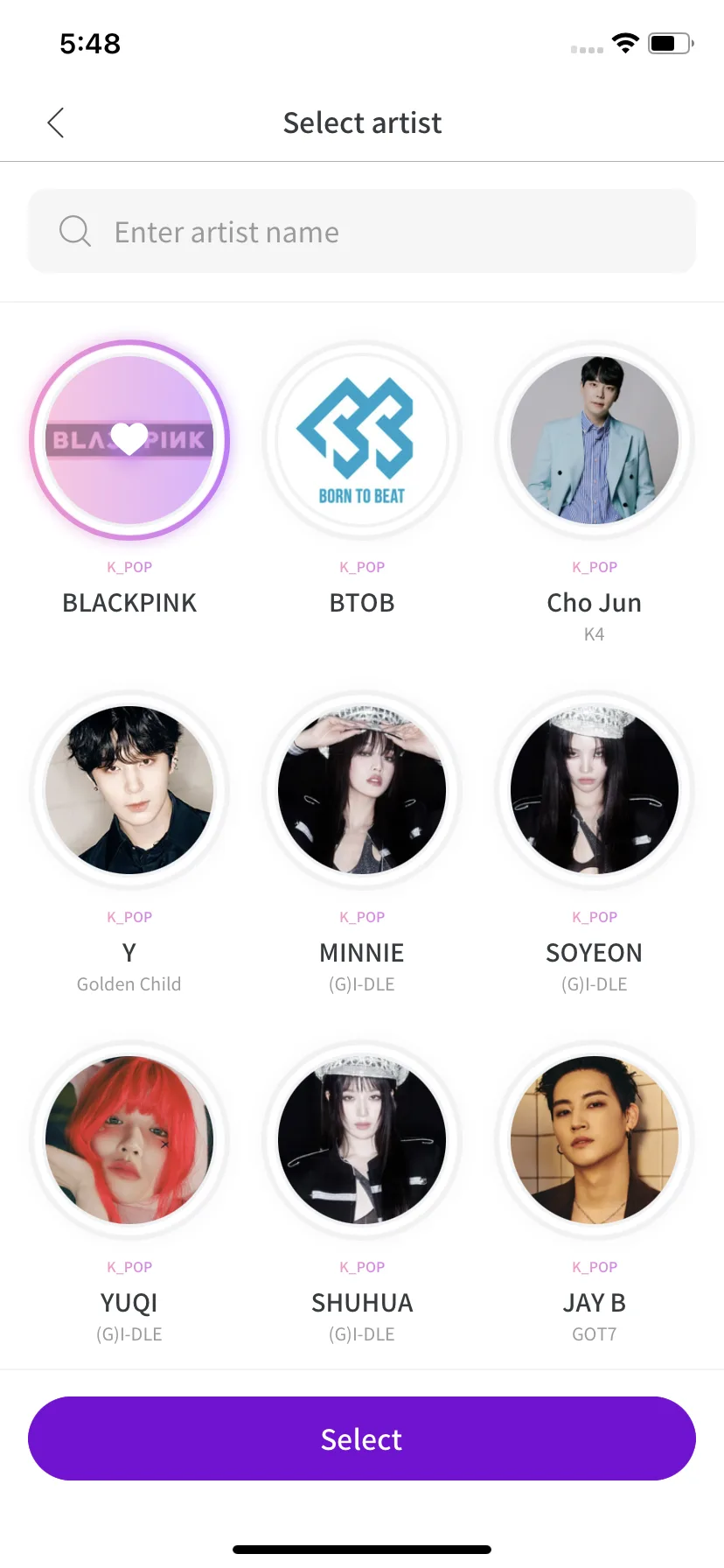Image resolution: width=724 pixels, height=1568 pixels.
Task: Pick SOYEON of (G)I-DLE
Action: coord(595,790)
